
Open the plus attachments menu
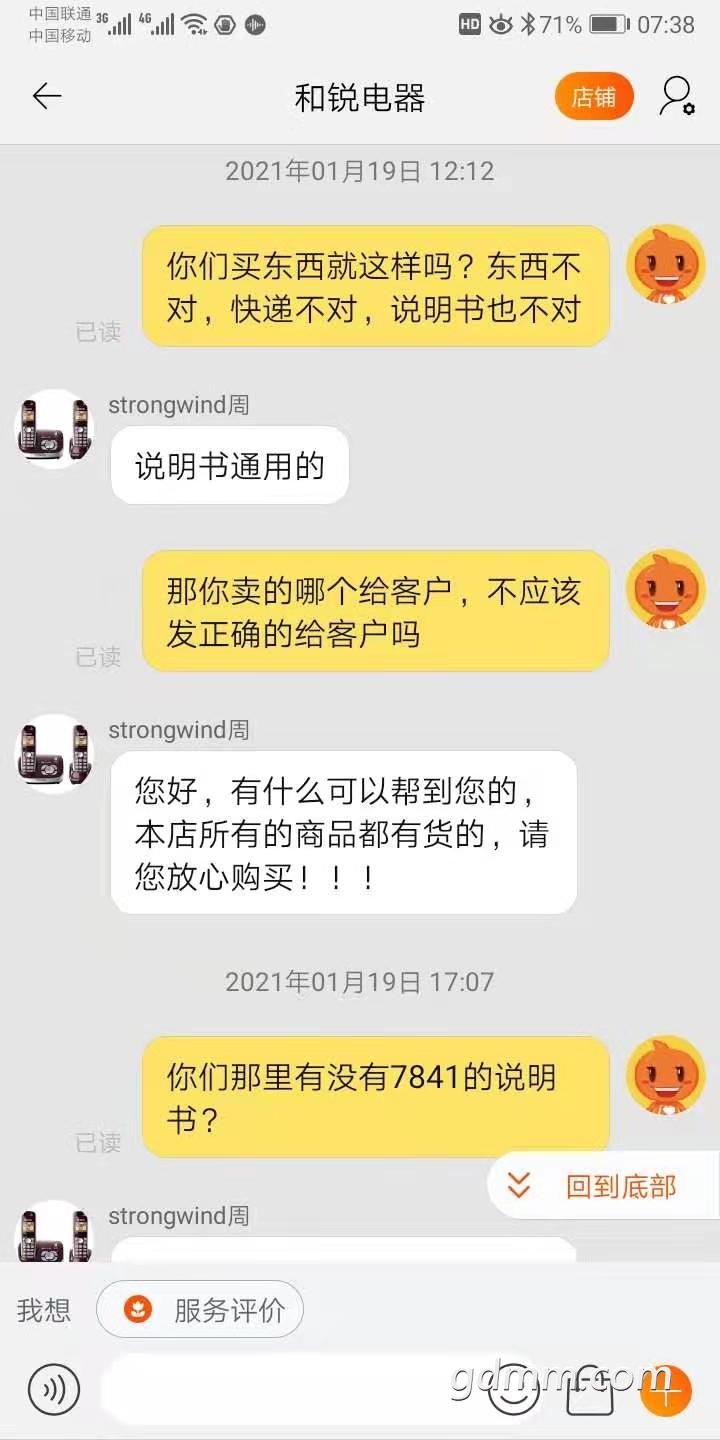665,1388
